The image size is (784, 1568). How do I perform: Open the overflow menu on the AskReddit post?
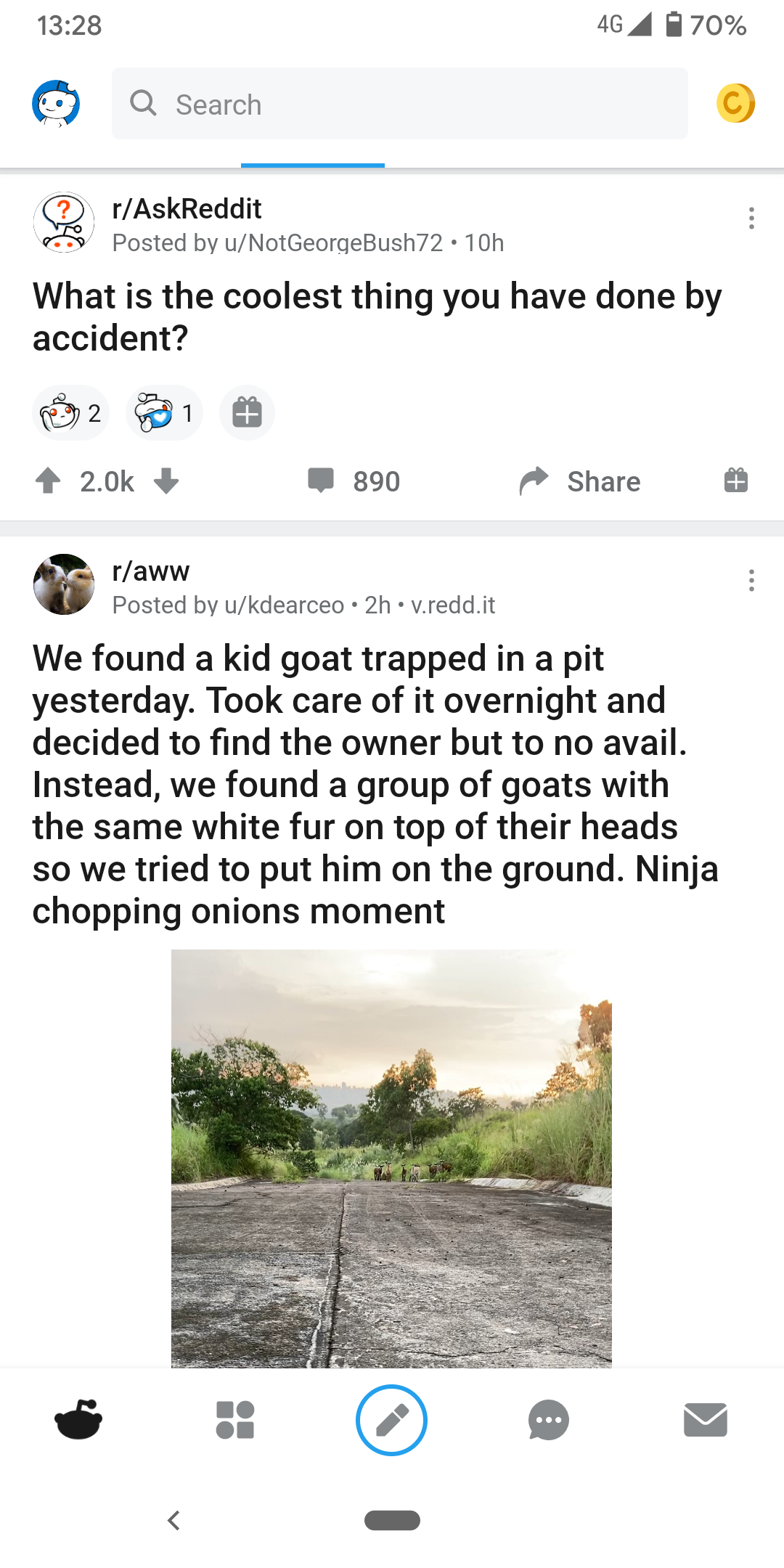(x=751, y=218)
